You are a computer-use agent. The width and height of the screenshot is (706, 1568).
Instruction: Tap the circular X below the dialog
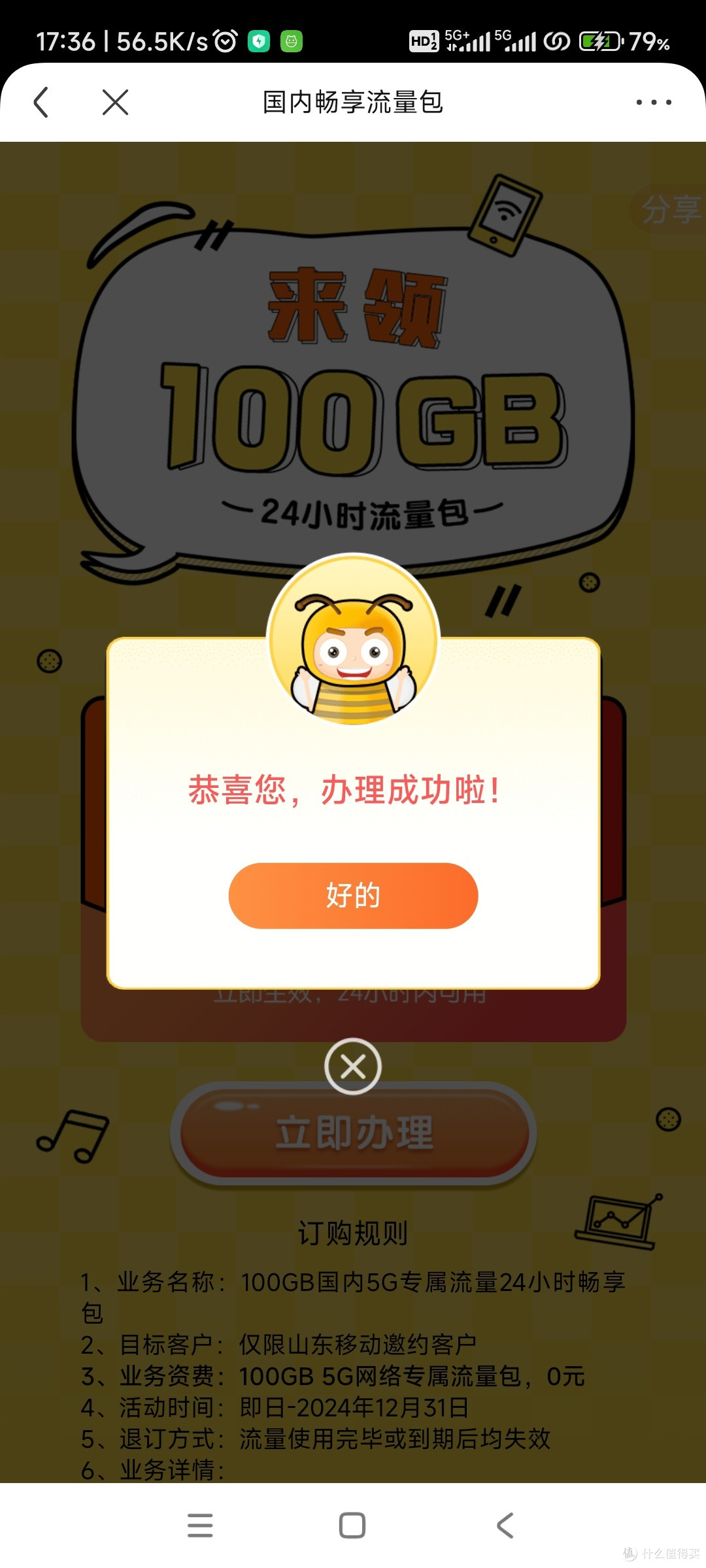(x=353, y=1065)
